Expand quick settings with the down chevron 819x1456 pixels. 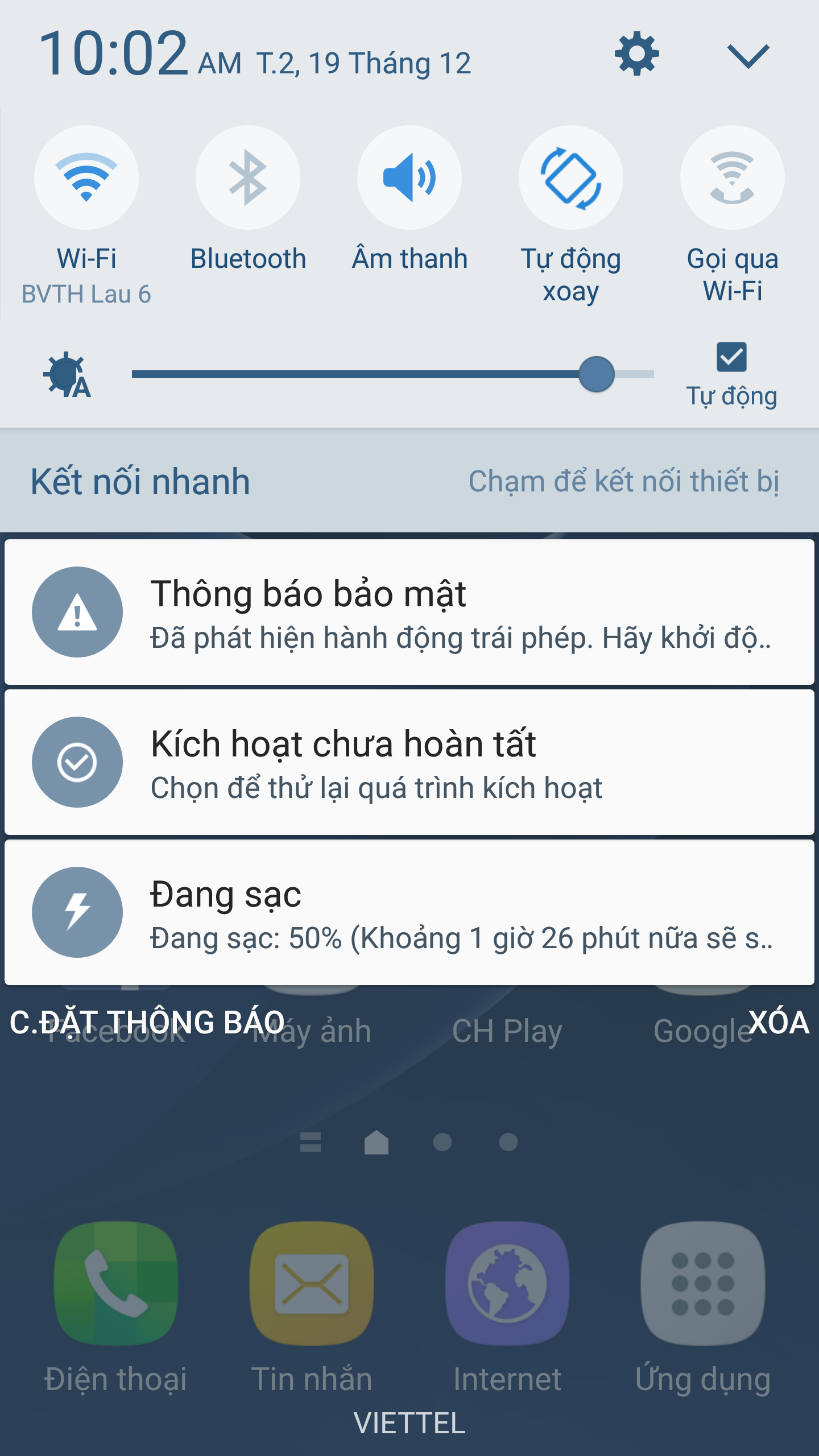click(748, 56)
